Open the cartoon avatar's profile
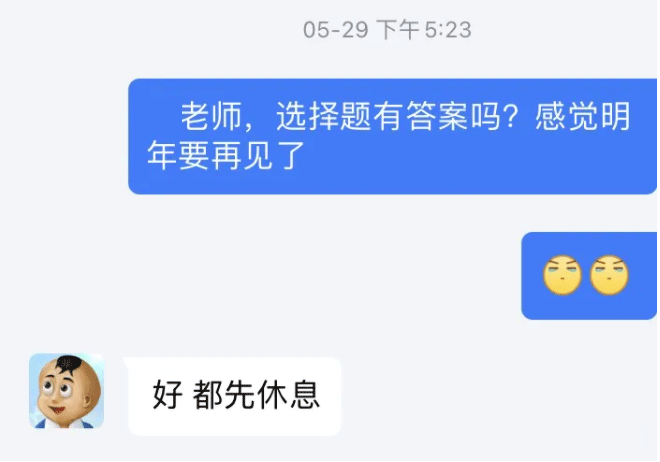 pyautogui.click(x=66, y=391)
